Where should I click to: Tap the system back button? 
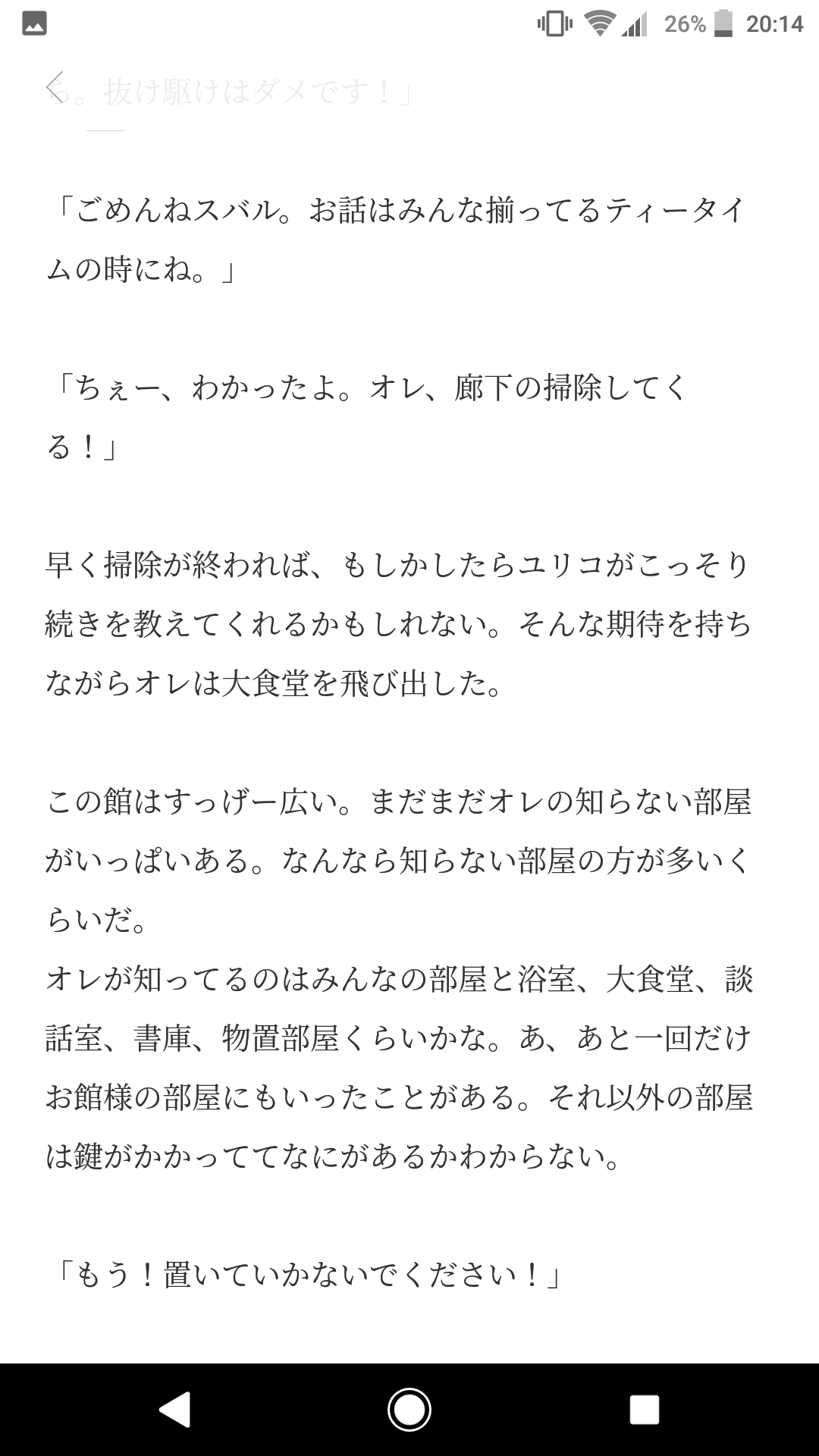pos(174,1410)
